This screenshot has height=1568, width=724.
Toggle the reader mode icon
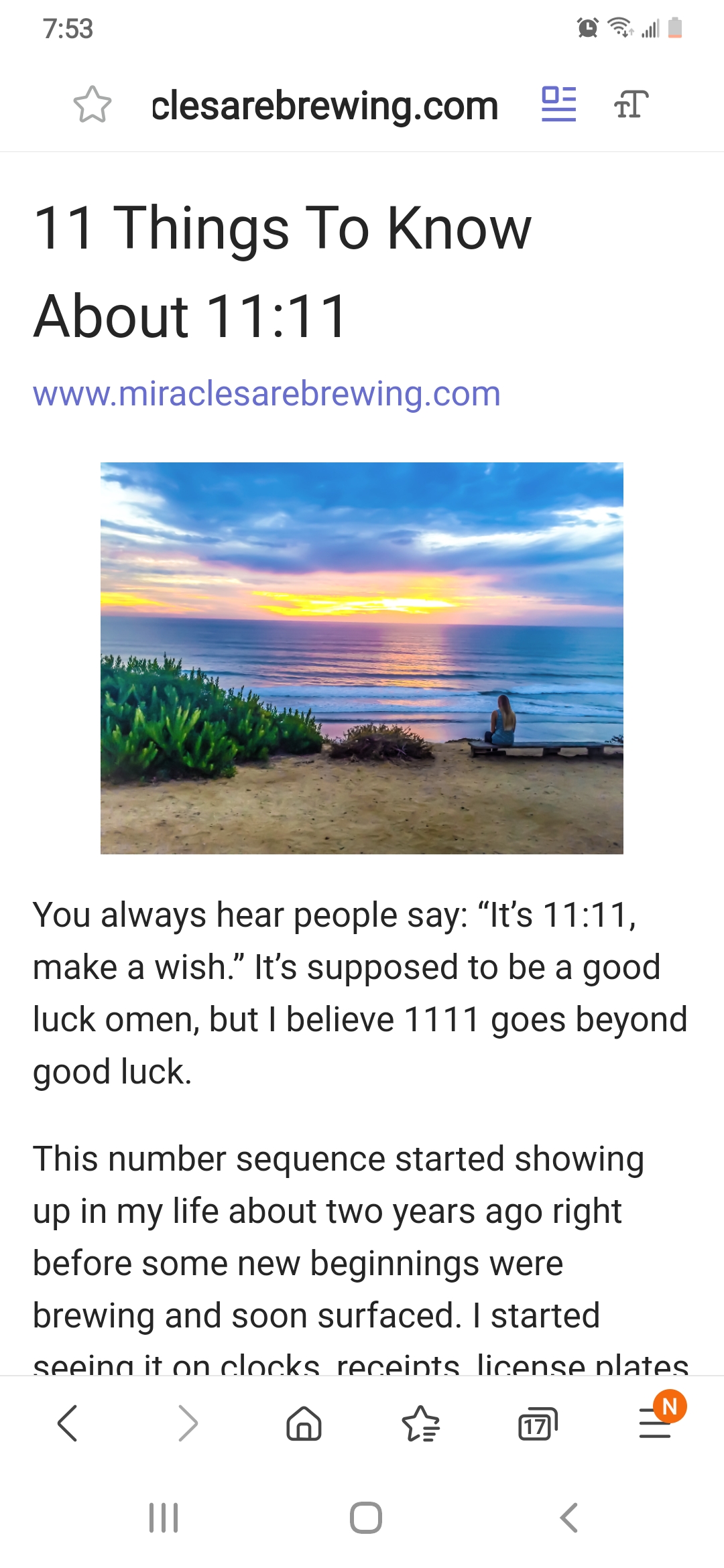point(558,104)
